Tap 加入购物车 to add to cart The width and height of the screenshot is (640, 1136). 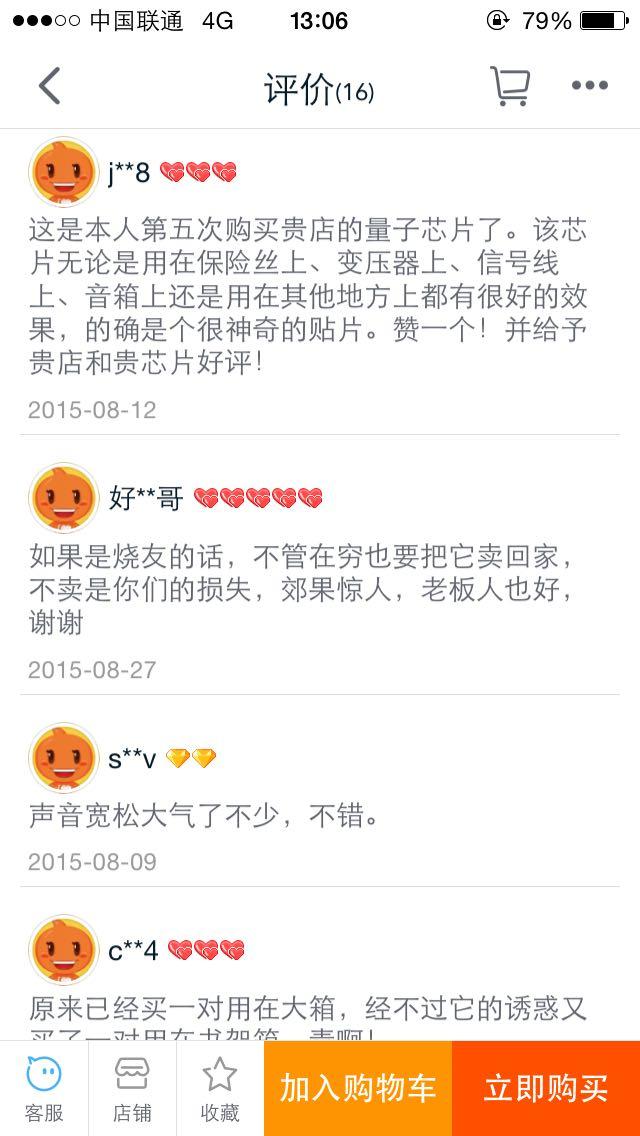358,1089
